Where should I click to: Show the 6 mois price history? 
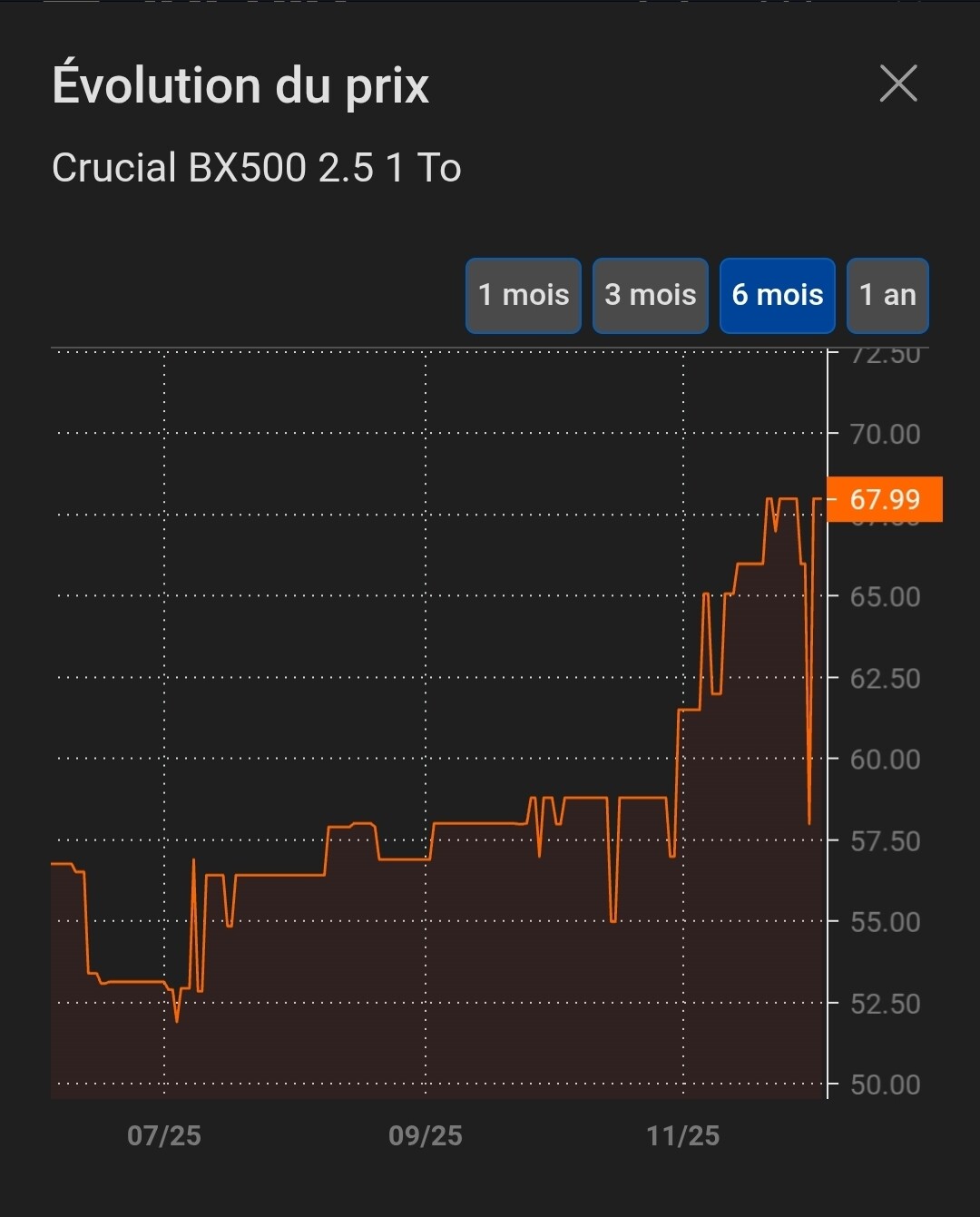point(778,295)
